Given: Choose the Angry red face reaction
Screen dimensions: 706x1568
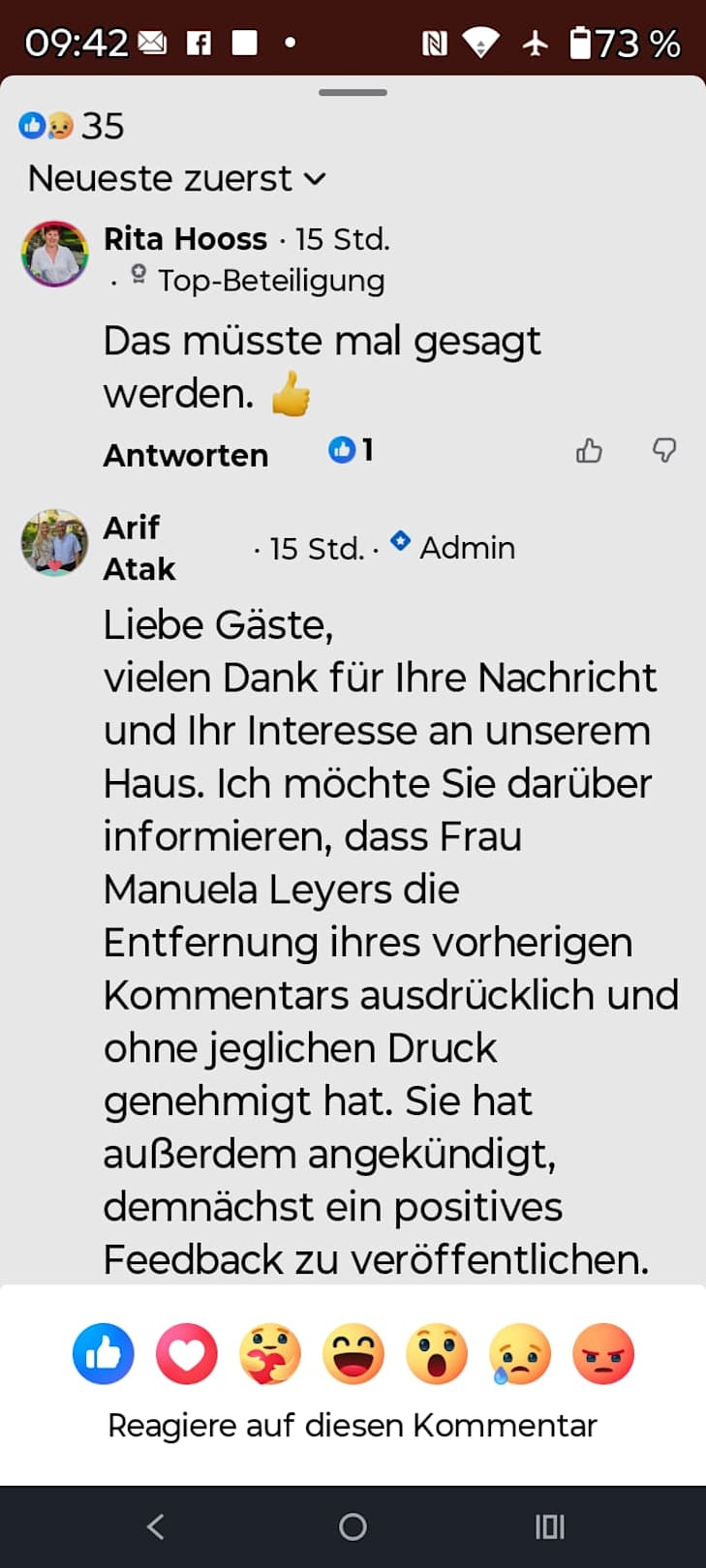Looking at the screenshot, I should pos(603,1353).
